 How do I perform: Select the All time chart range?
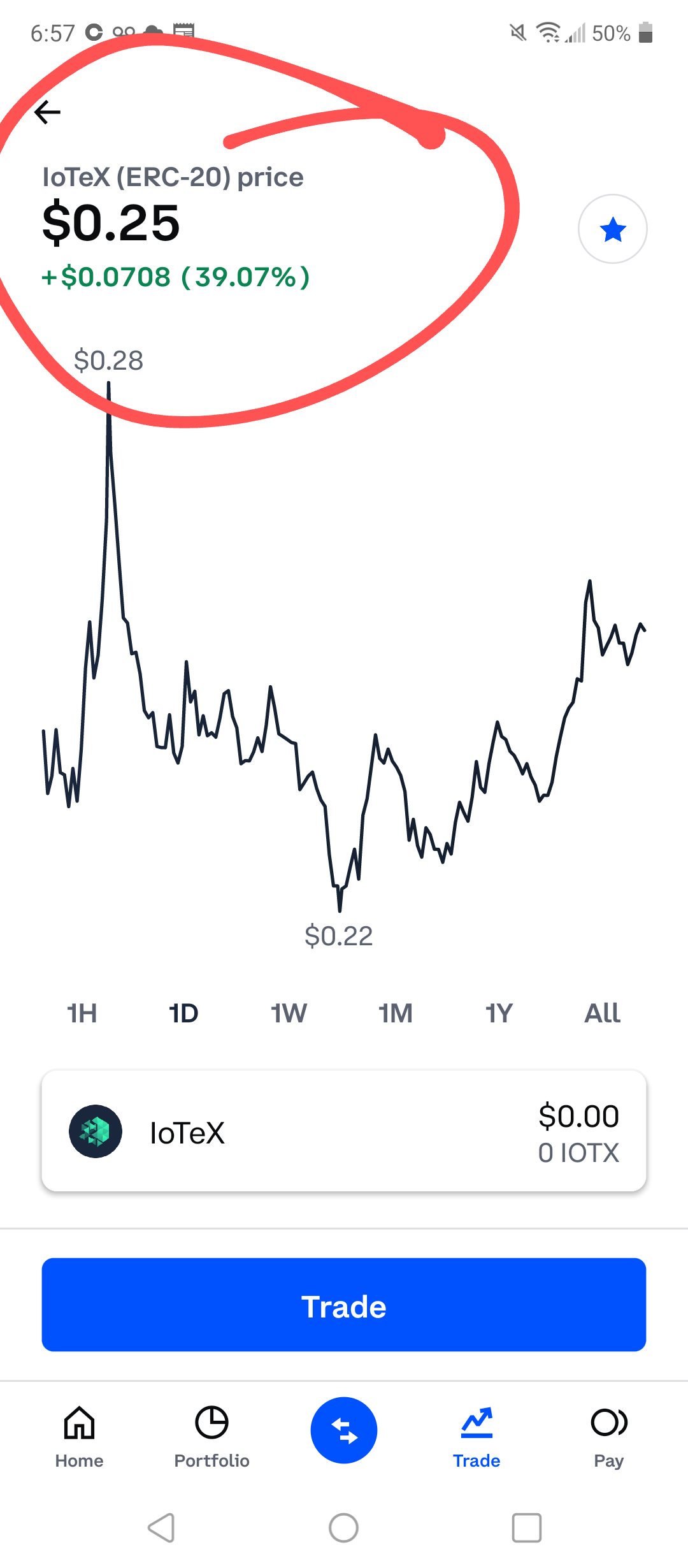[603, 1013]
